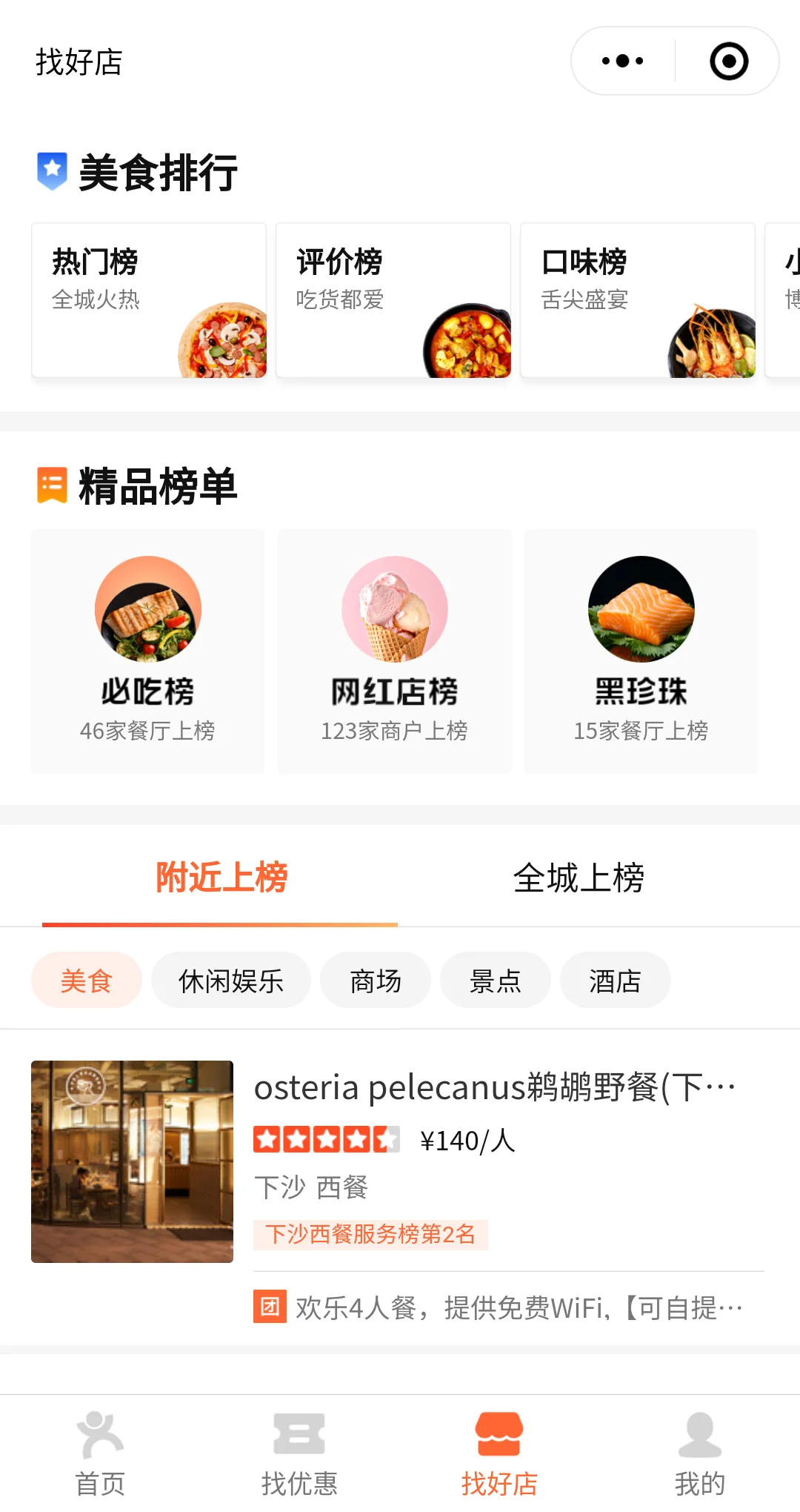
Task: Choose the 景点 filter chip
Action: pyautogui.click(x=495, y=981)
